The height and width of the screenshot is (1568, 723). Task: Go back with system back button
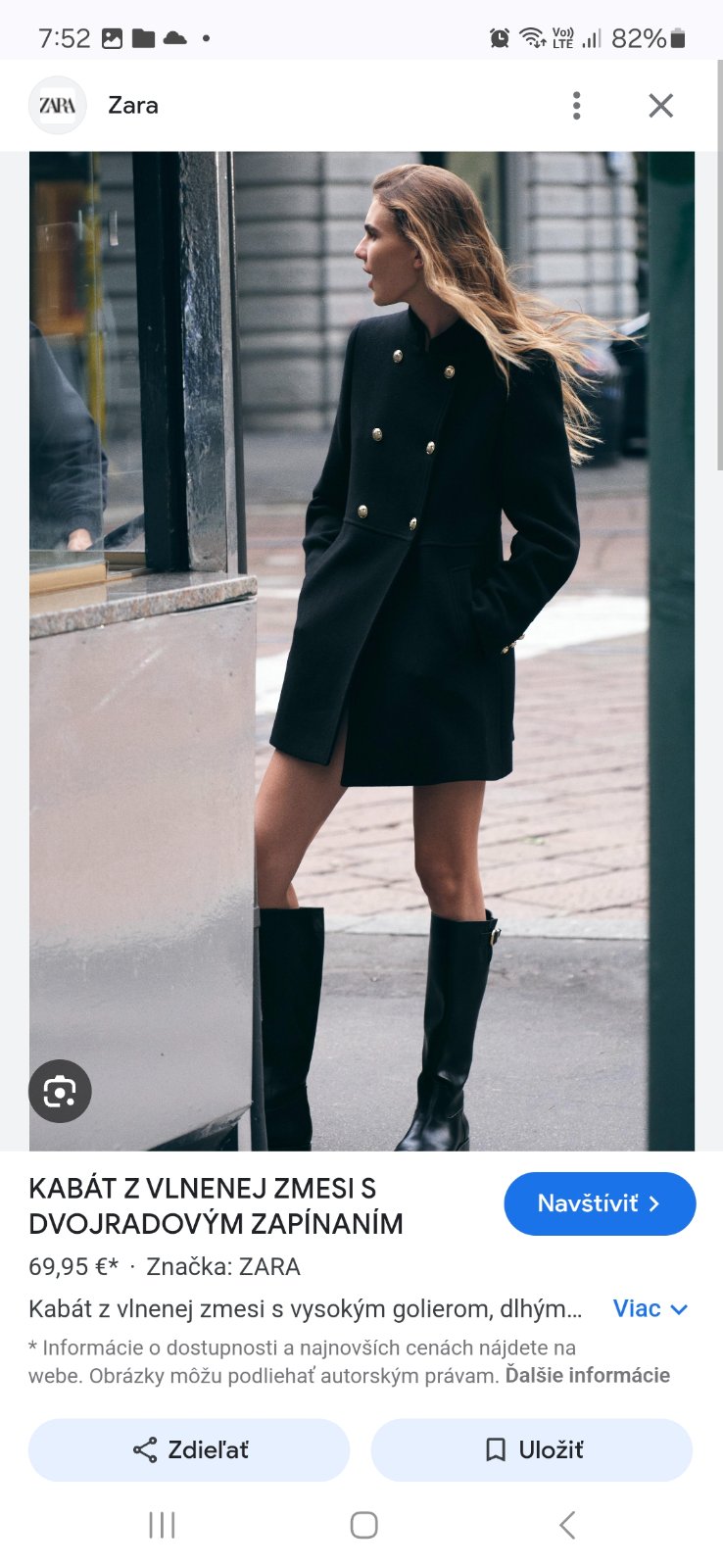[x=567, y=1525]
